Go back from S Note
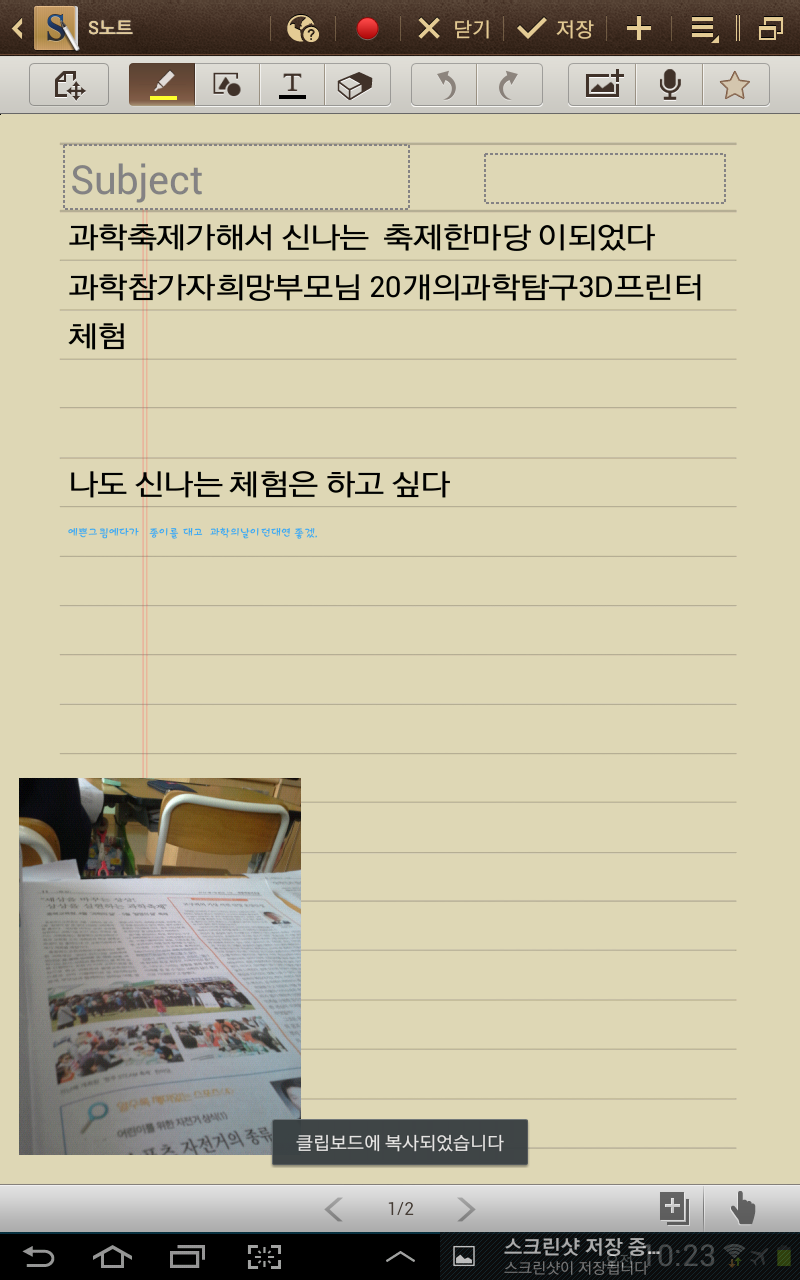Screen dimensions: 800x1280 point(17,28)
